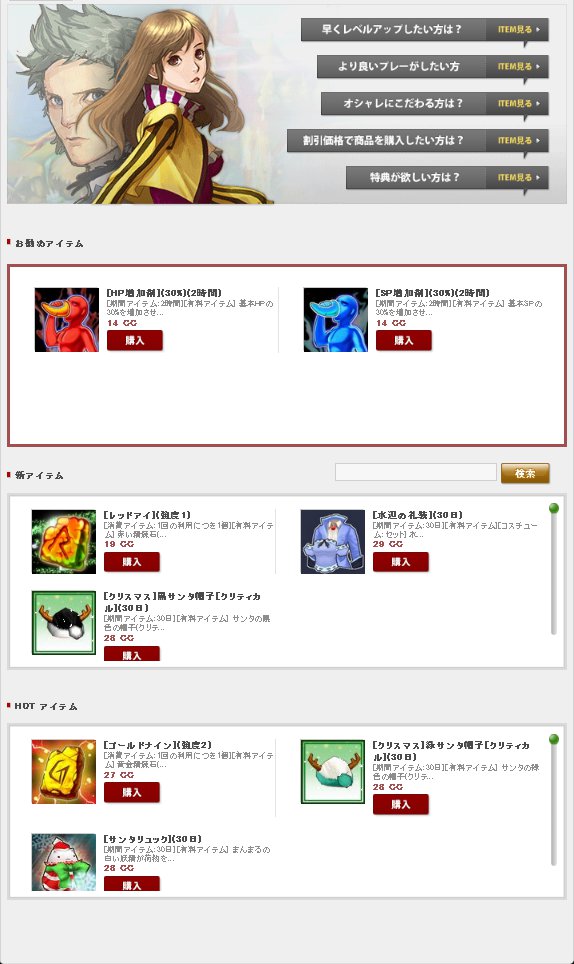Buy the ゴールドナイン (強度2) item

coord(132,792)
